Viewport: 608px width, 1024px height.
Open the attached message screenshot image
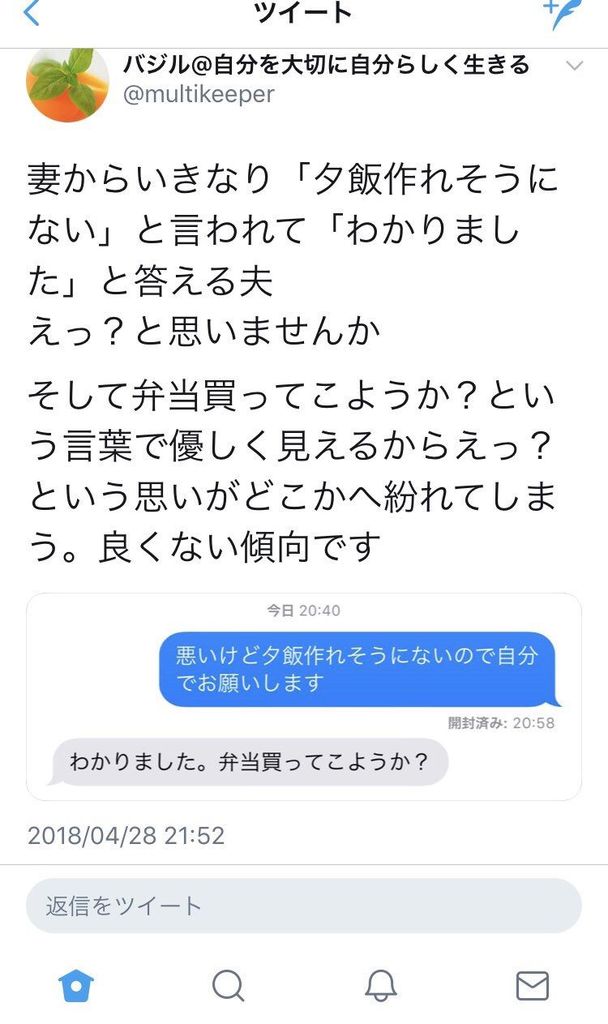coord(304,696)
